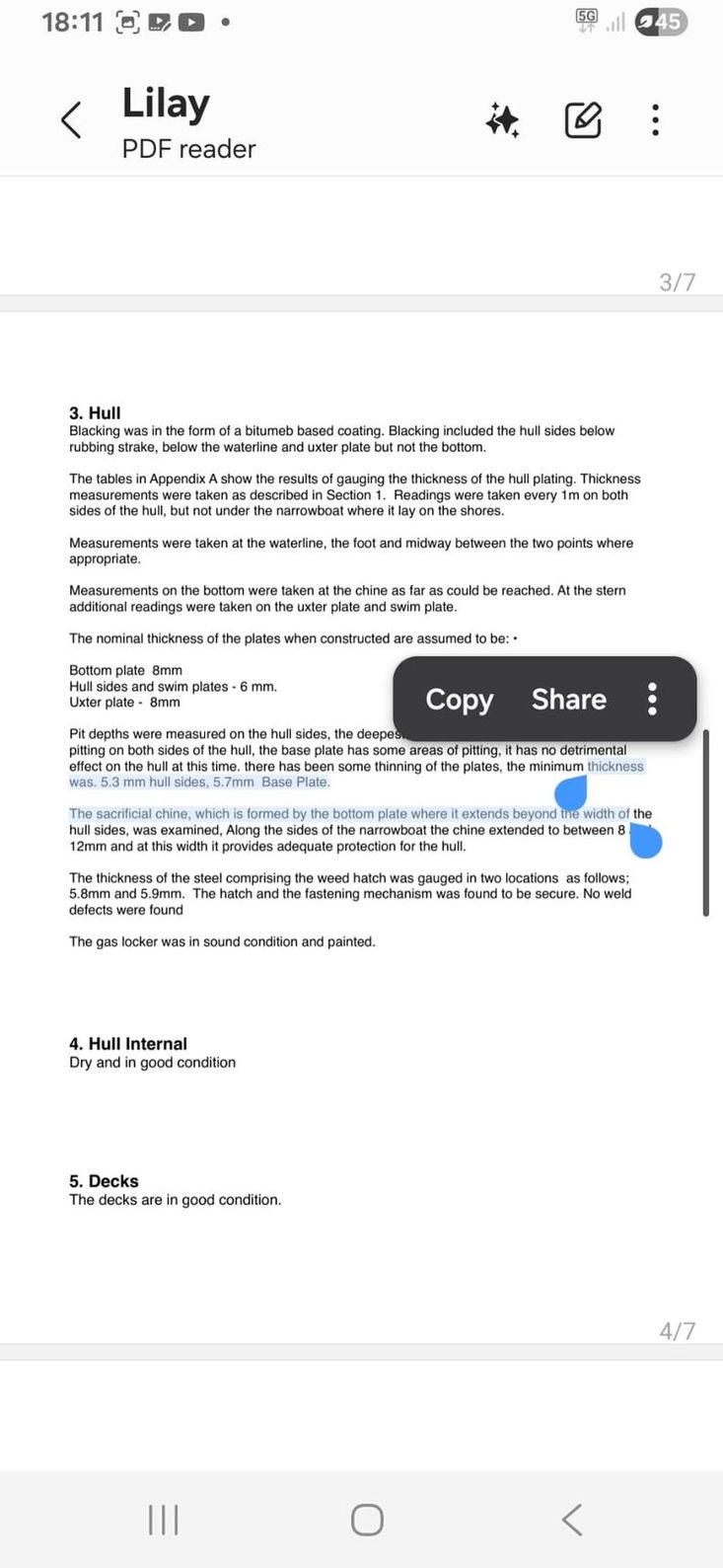The width and height of the screenshot is (723, 1568).
Task: Open the app bar overflow menu
Action: click(655, 120)
